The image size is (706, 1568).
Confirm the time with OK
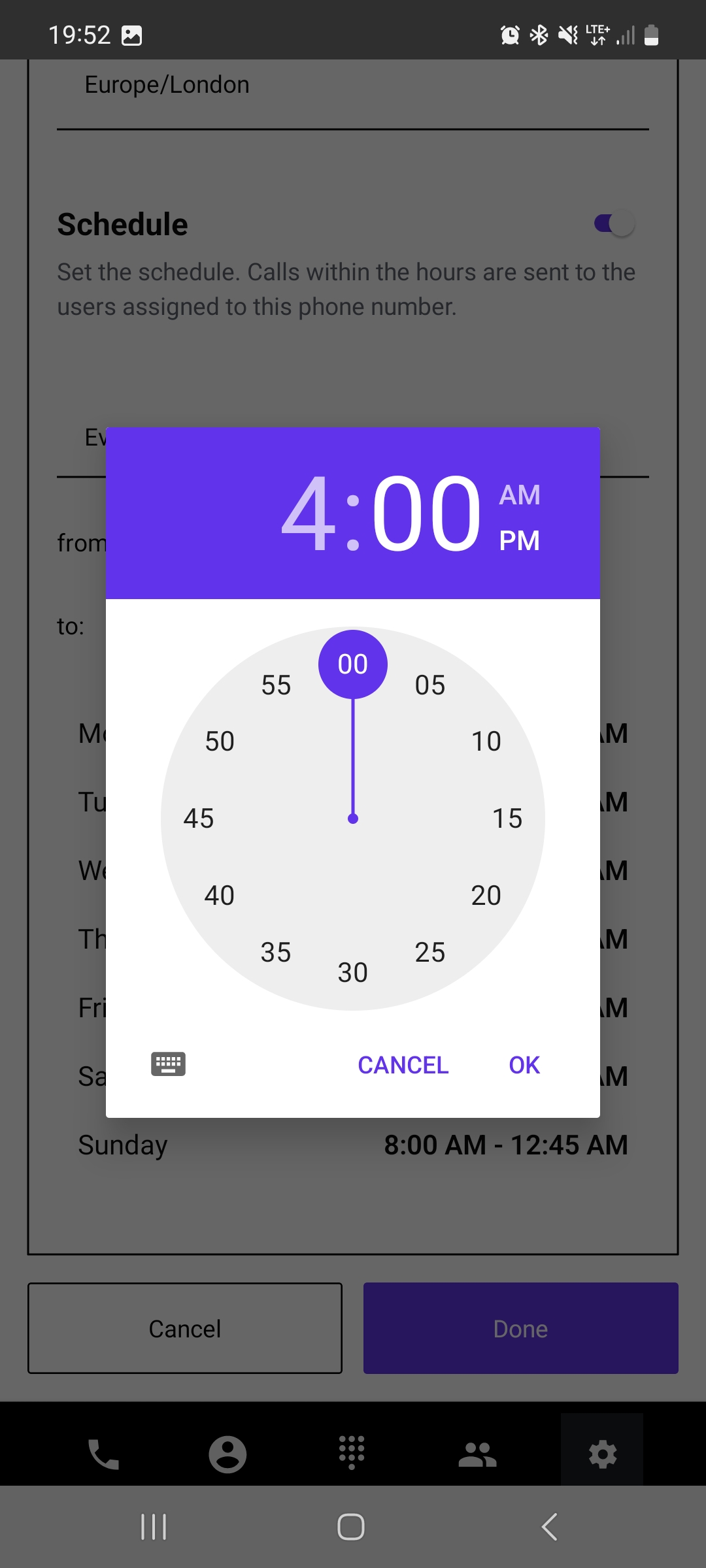coord(524,1065)
